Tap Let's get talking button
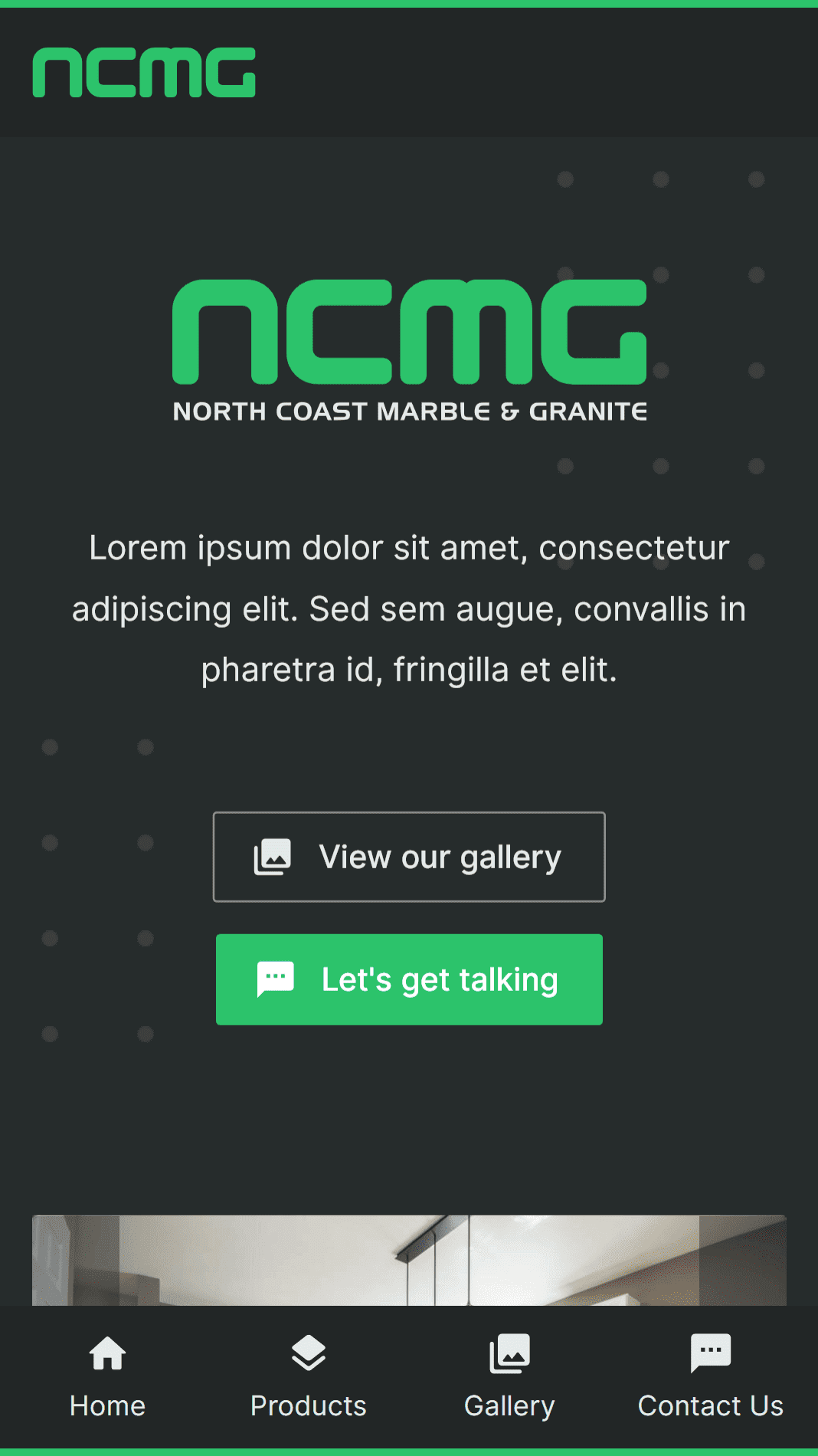 tap(409, 979)
